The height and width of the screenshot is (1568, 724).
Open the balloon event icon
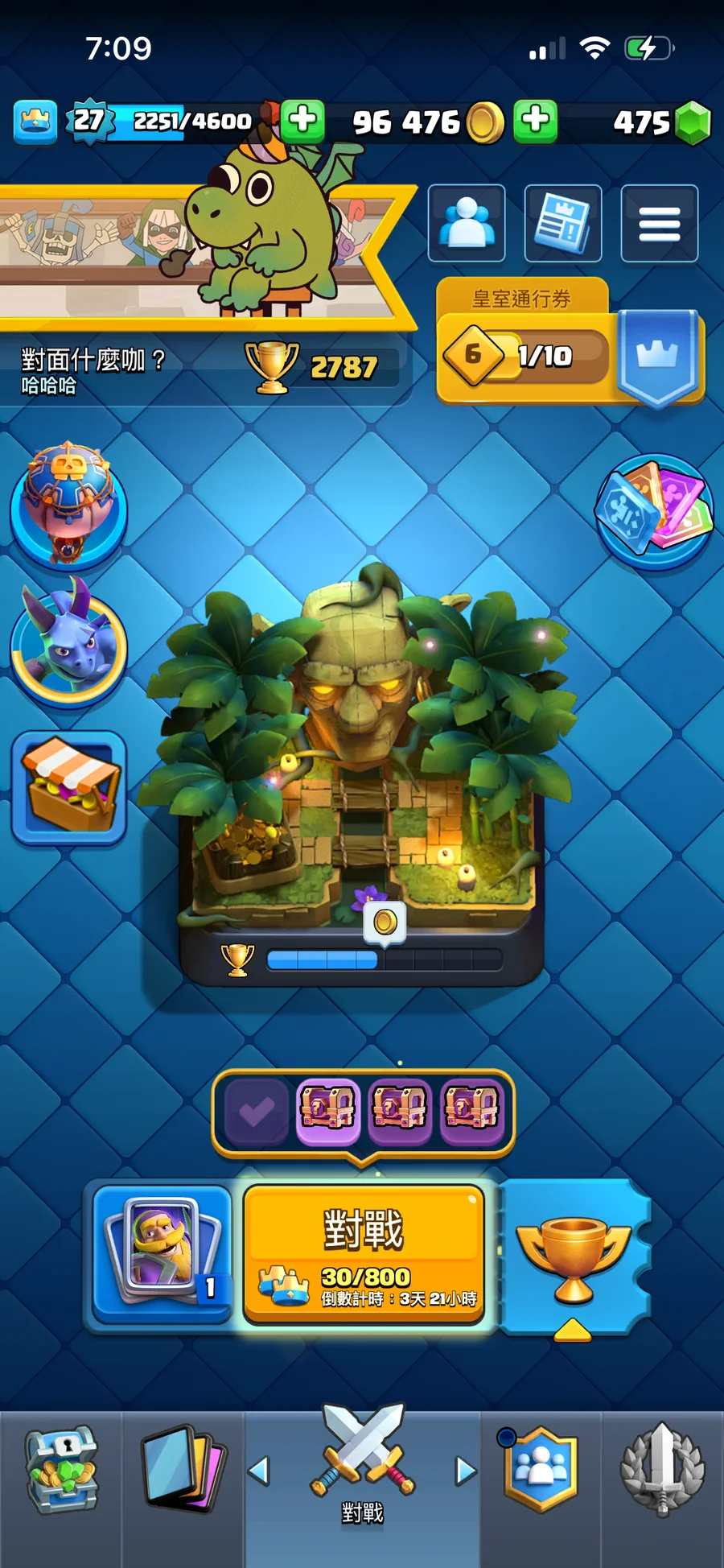point(68,505)
